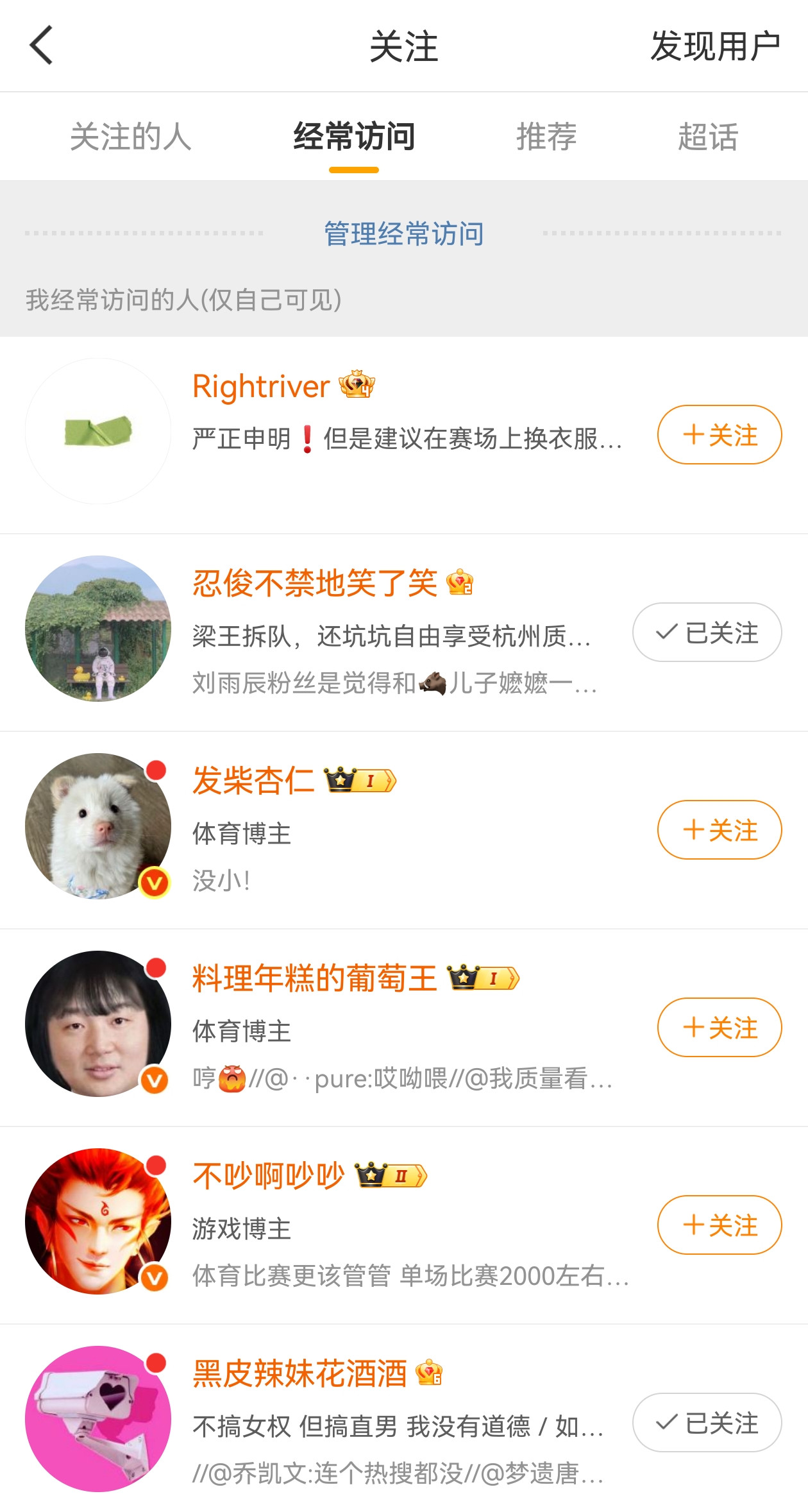Follow 不吵啊吵吵 using +关注 button
This screenshot has height=1512, width=808.
tap(719, 1225)
